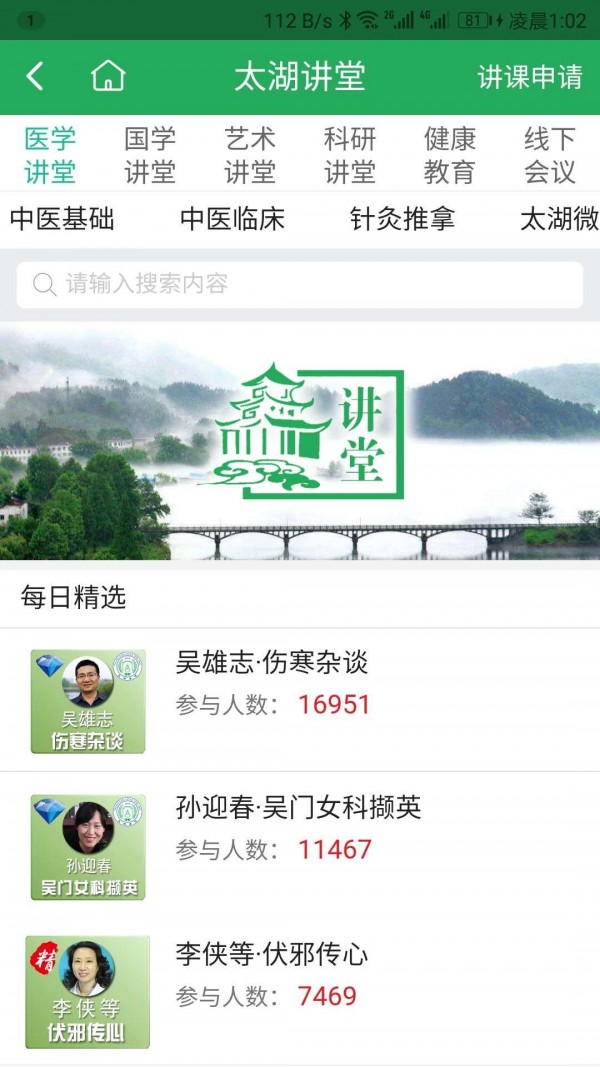Viewport: 600px width, 1067px height.
Task: Switch to the 科研讲堂 tab
Action: click(x=350, y=155)
